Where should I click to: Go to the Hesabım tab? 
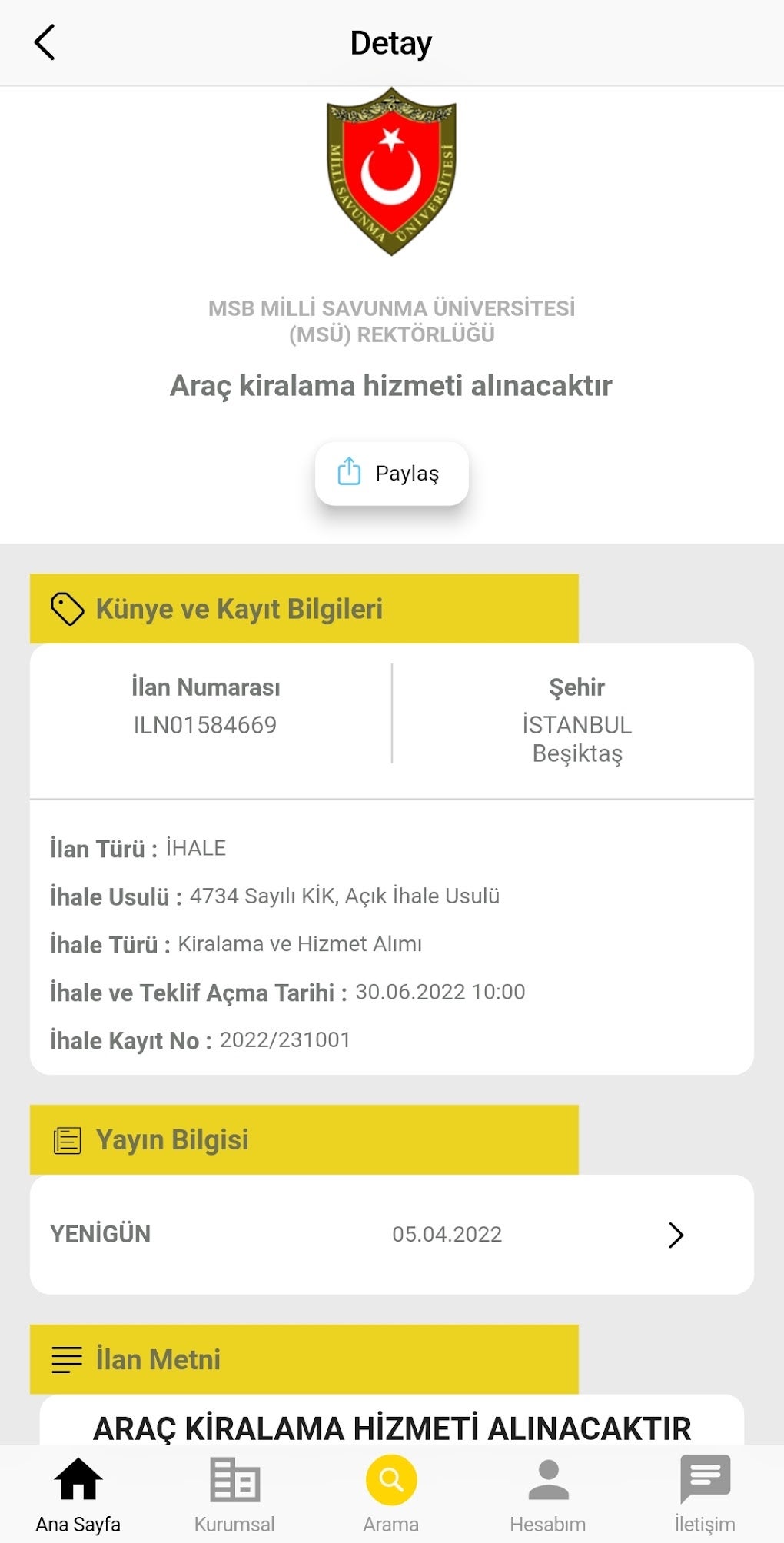548,1494
